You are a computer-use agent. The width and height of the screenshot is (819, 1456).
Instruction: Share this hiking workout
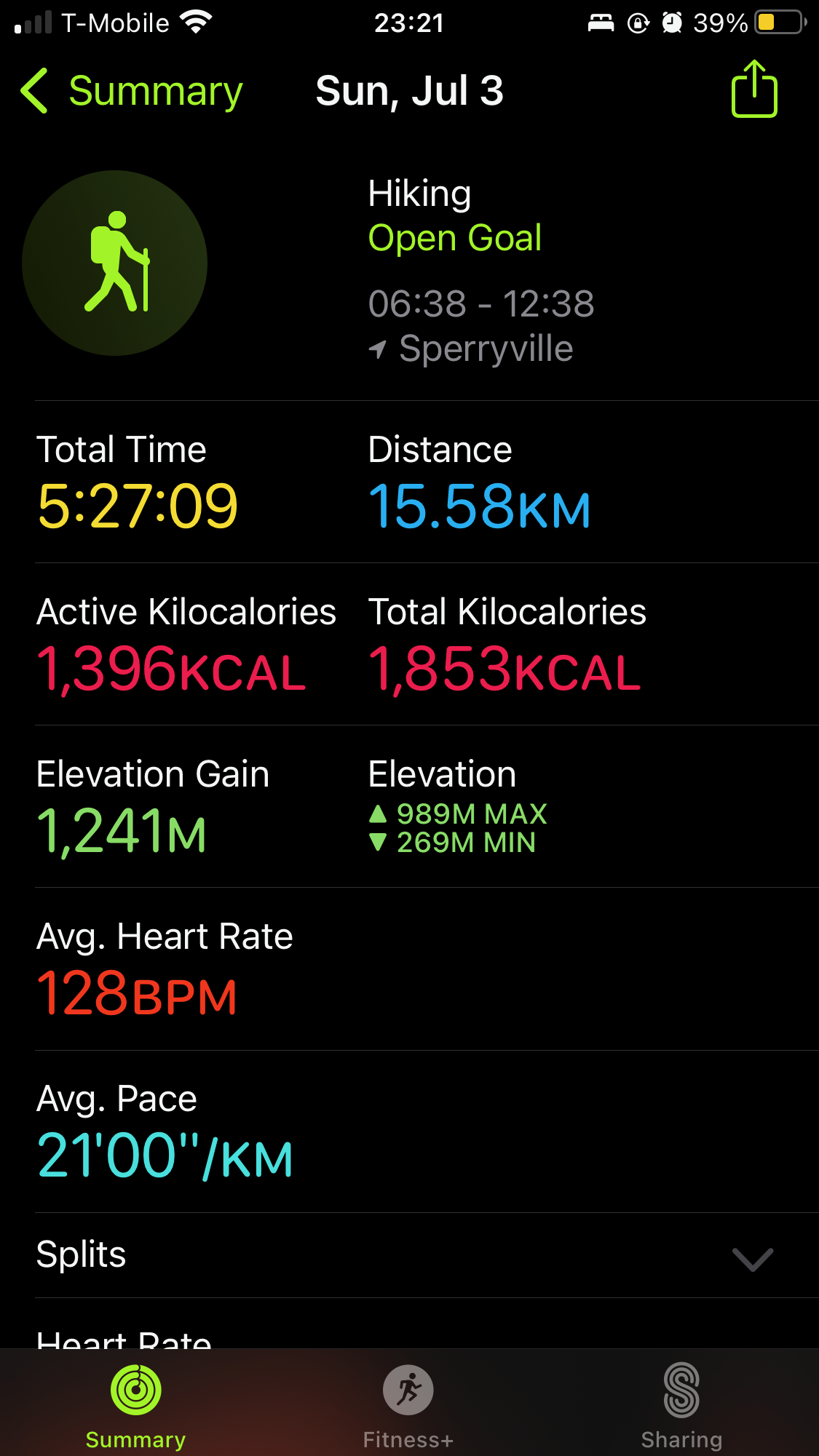pos(754,89)
